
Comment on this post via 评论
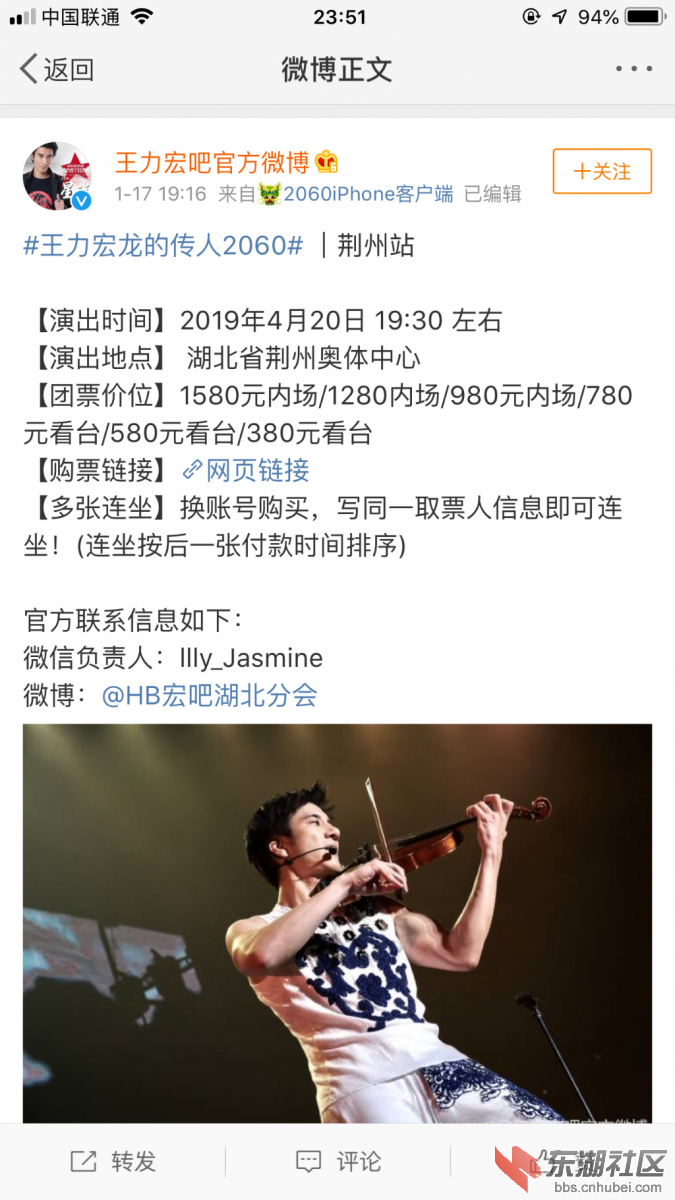(x=338, y=1161)
